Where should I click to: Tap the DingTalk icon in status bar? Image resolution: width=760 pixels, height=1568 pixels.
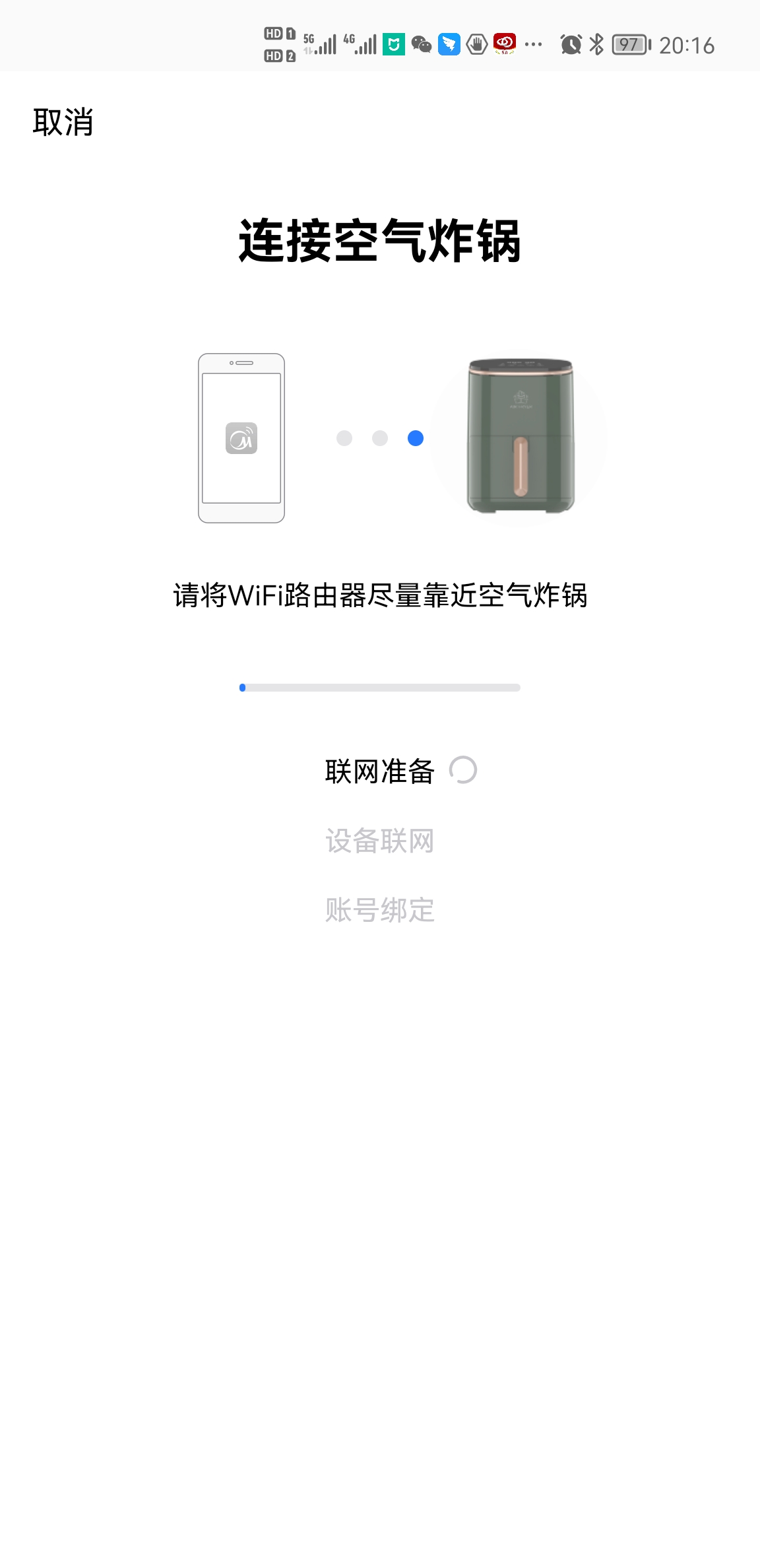coord(449,45)
